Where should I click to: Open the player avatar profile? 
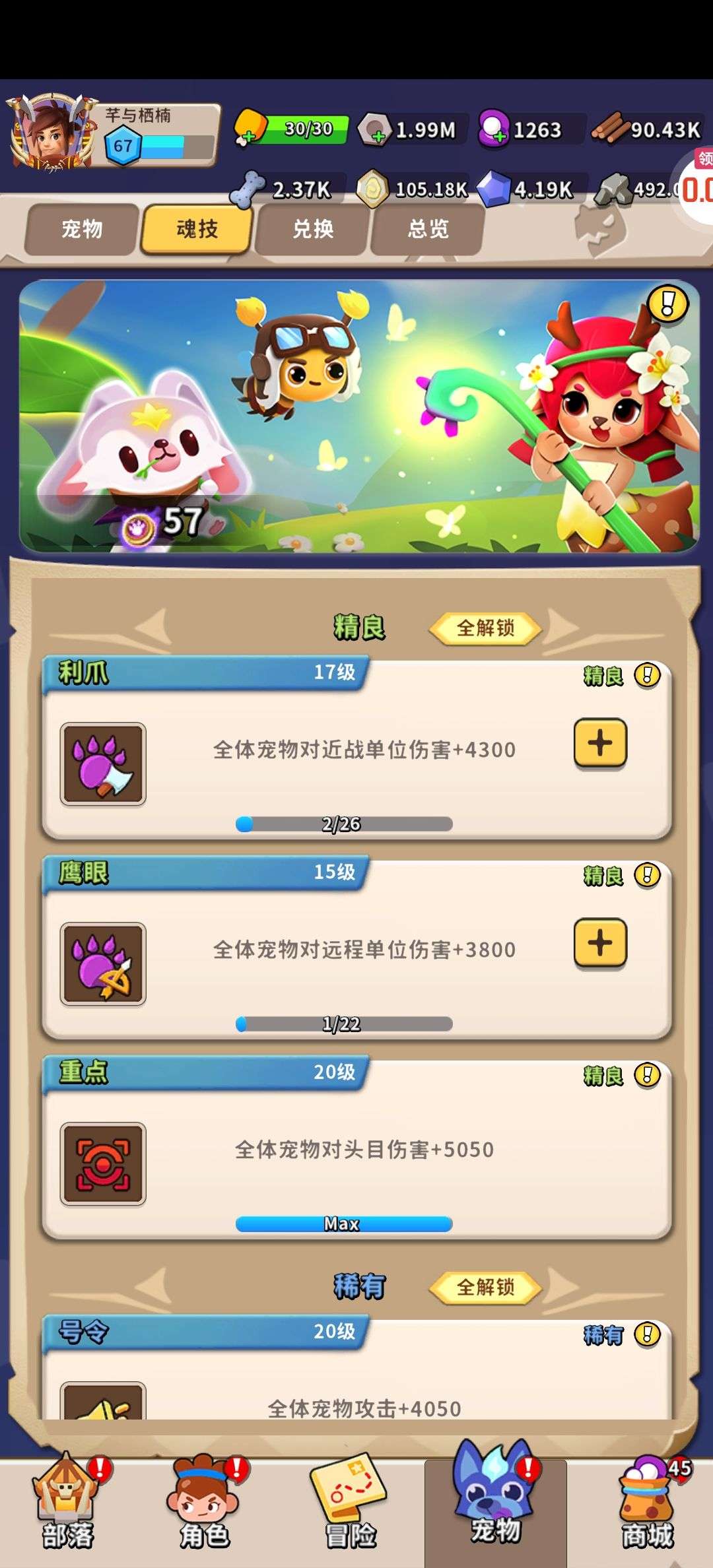pos(48,133)
